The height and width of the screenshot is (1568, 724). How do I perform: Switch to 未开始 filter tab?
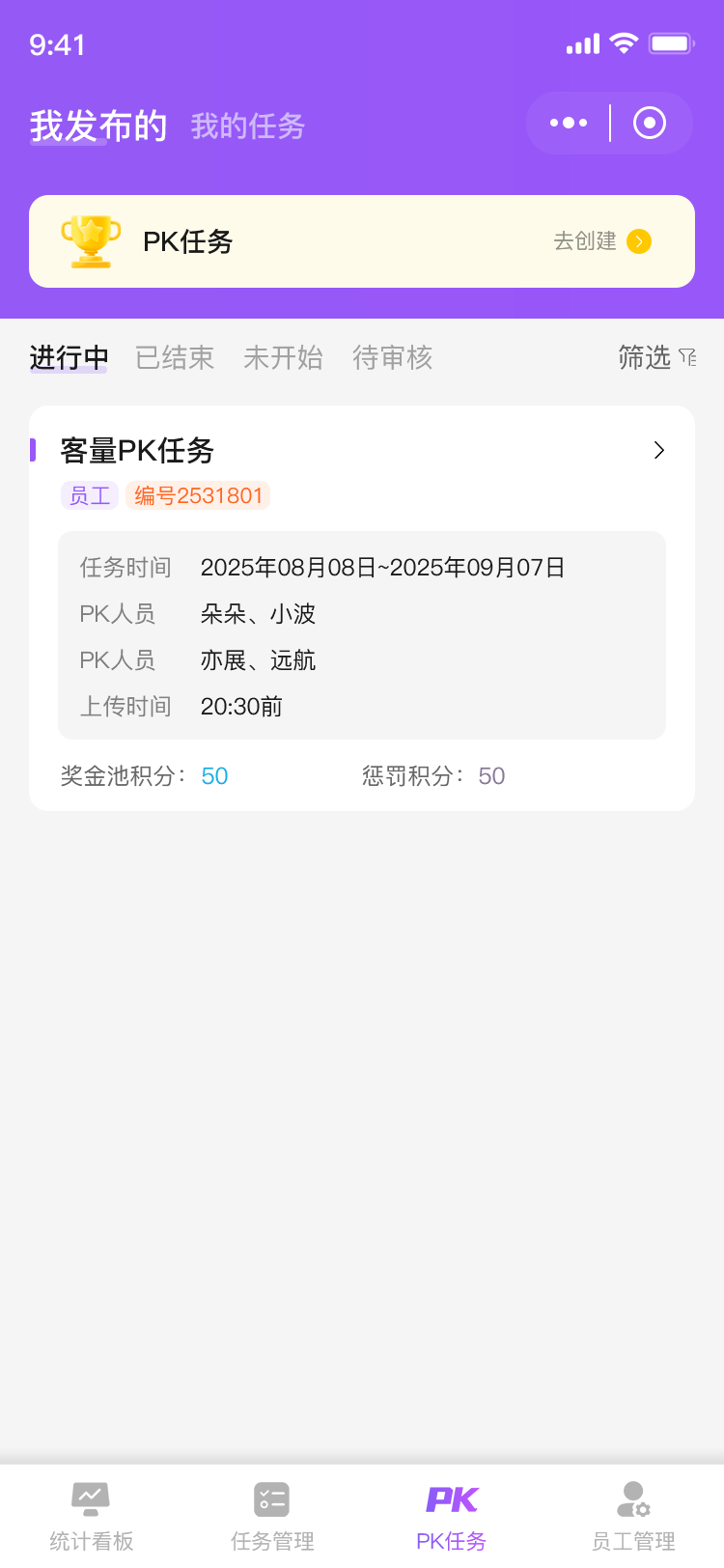(283, 358)
